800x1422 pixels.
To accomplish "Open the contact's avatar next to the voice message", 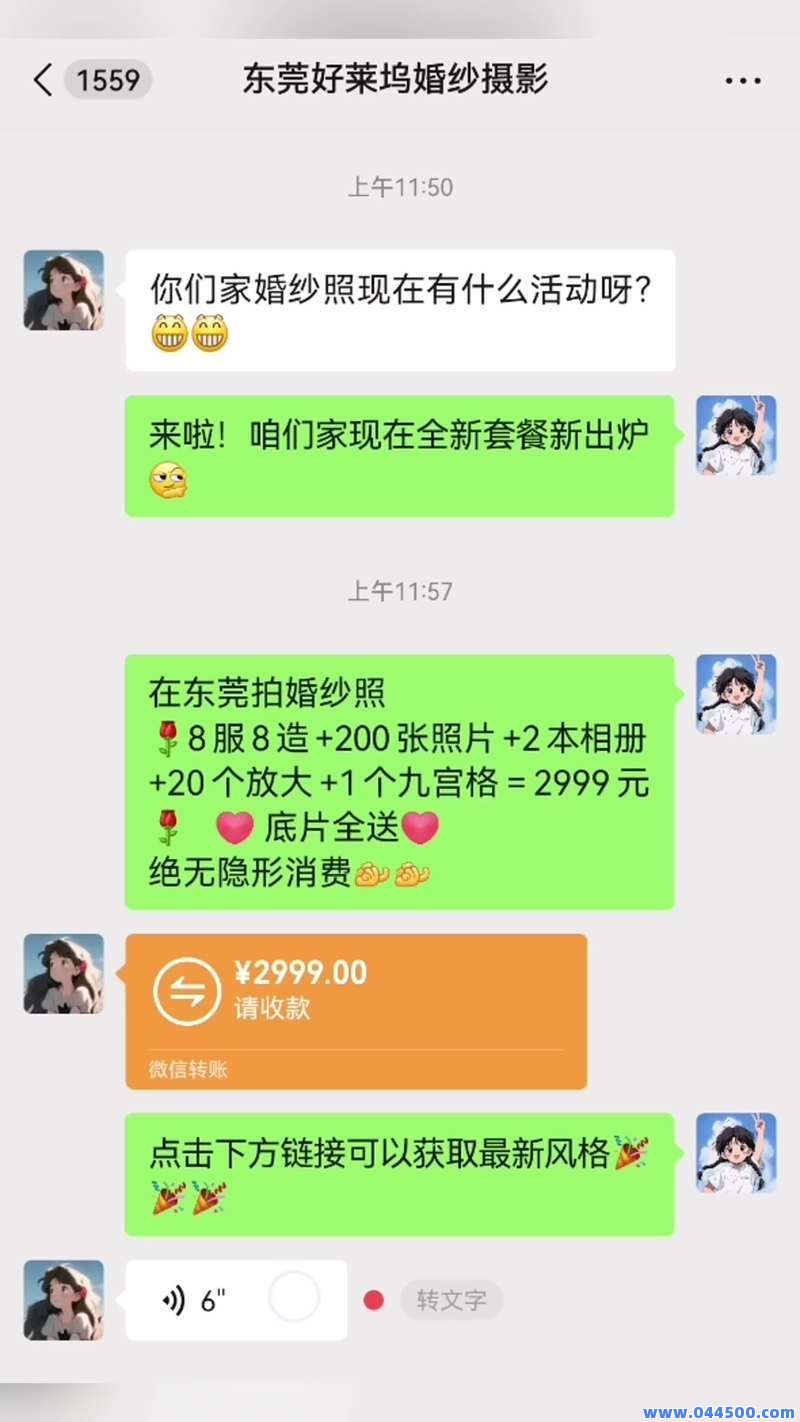I will (63, 1299).
